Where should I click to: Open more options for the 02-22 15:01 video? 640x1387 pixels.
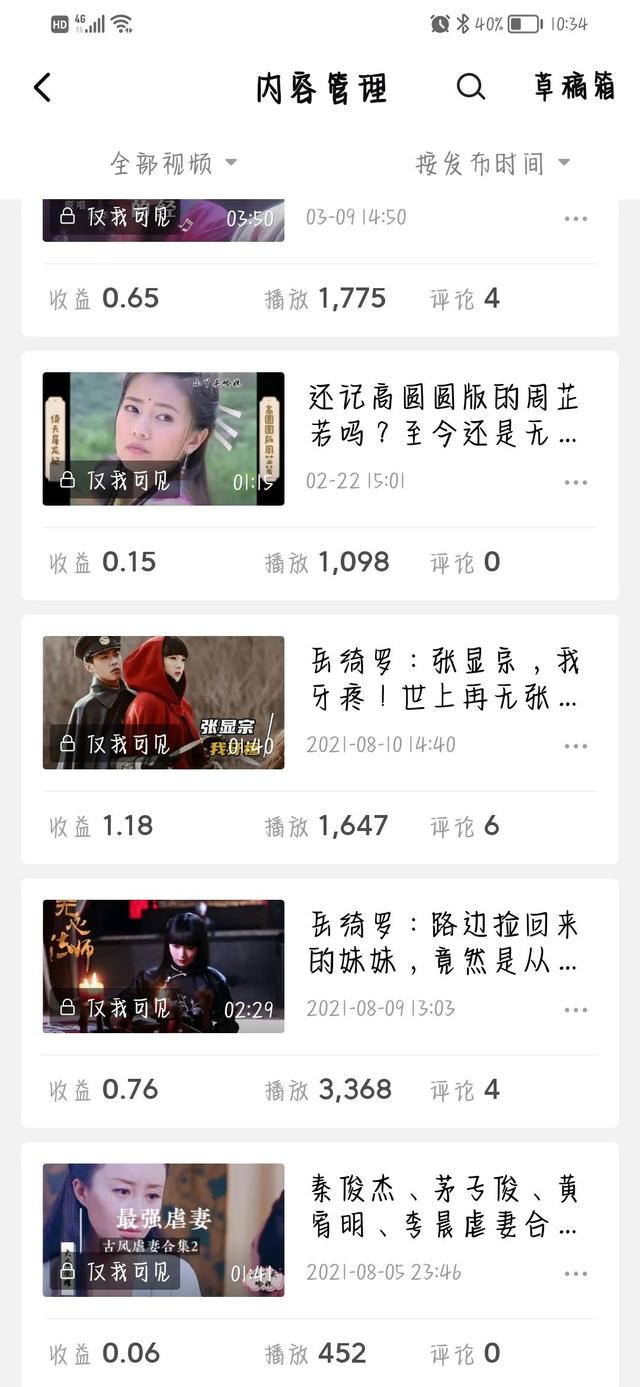tap(576, 482)
